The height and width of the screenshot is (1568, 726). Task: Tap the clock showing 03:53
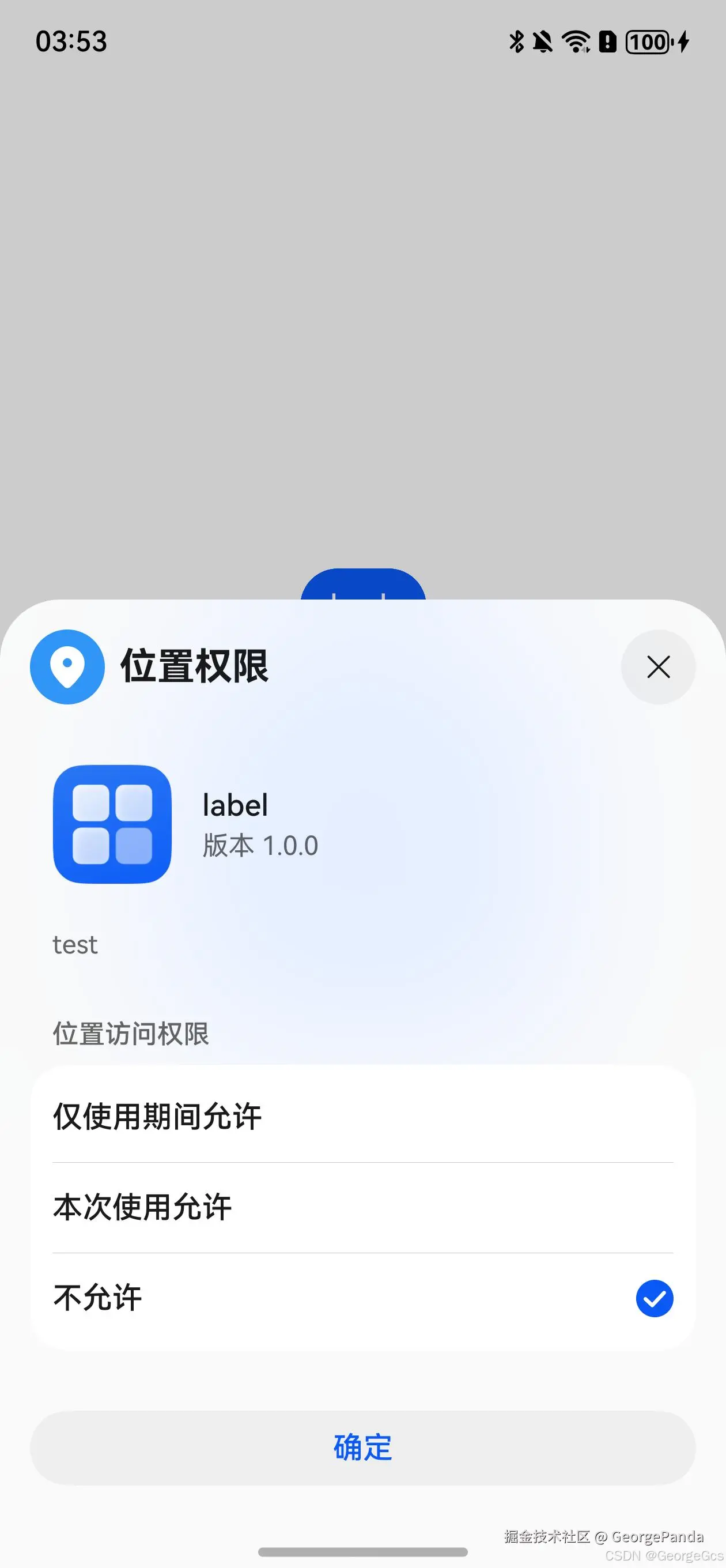click(71, 42)
